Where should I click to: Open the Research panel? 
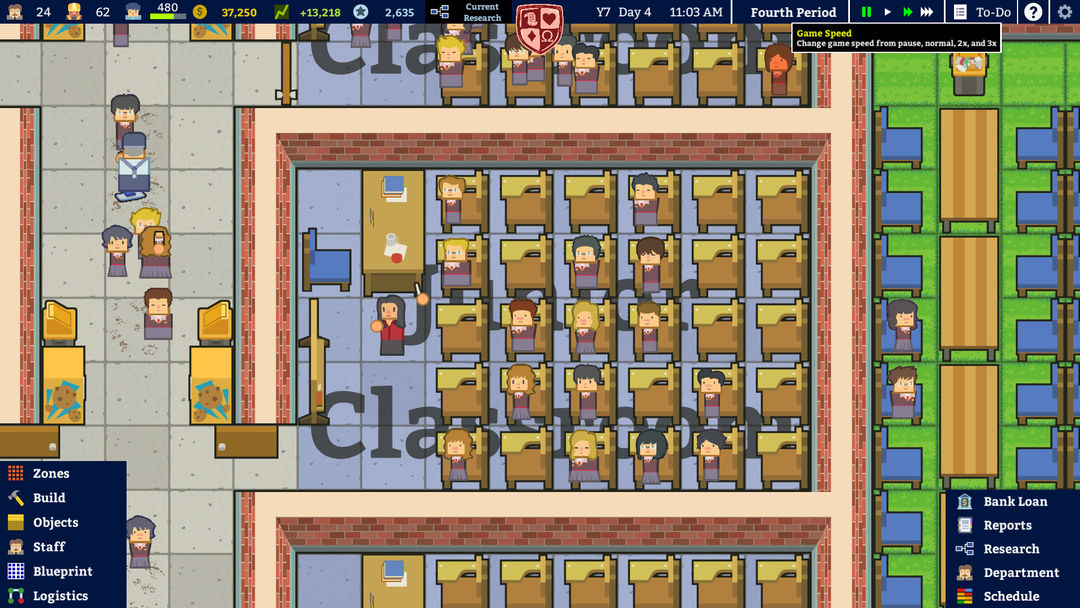point(1010,549)
